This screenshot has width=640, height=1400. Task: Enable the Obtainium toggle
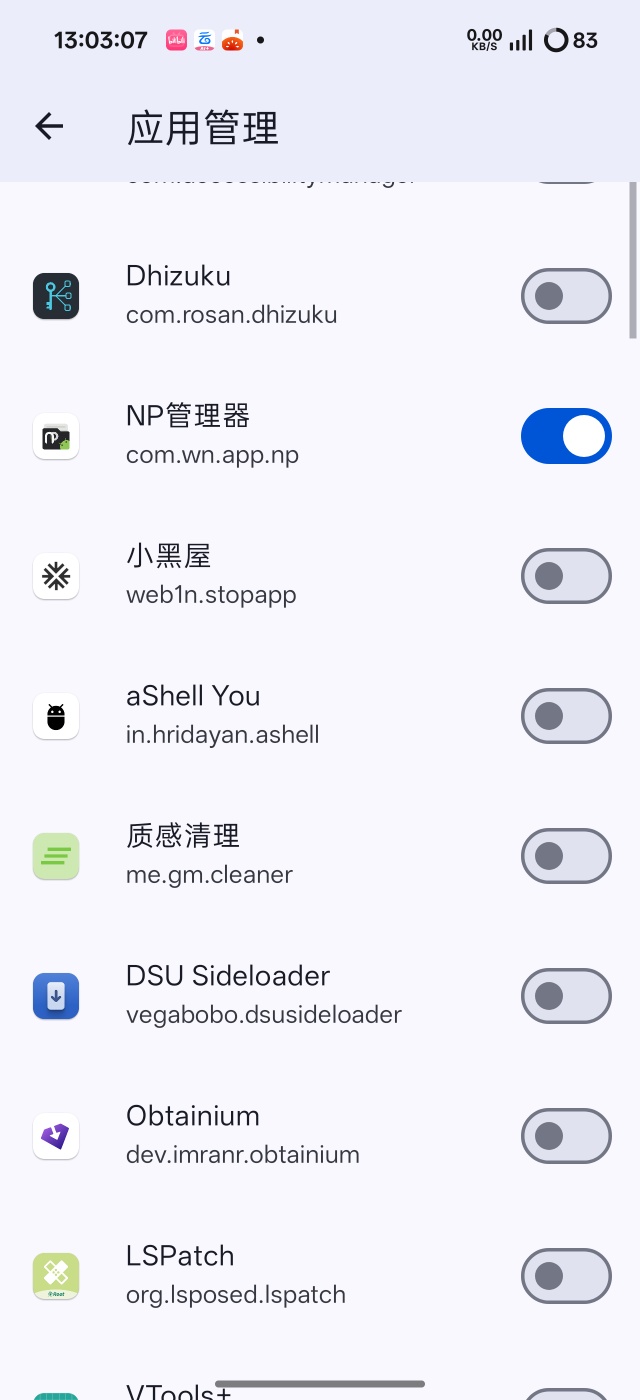[566, 1136]
